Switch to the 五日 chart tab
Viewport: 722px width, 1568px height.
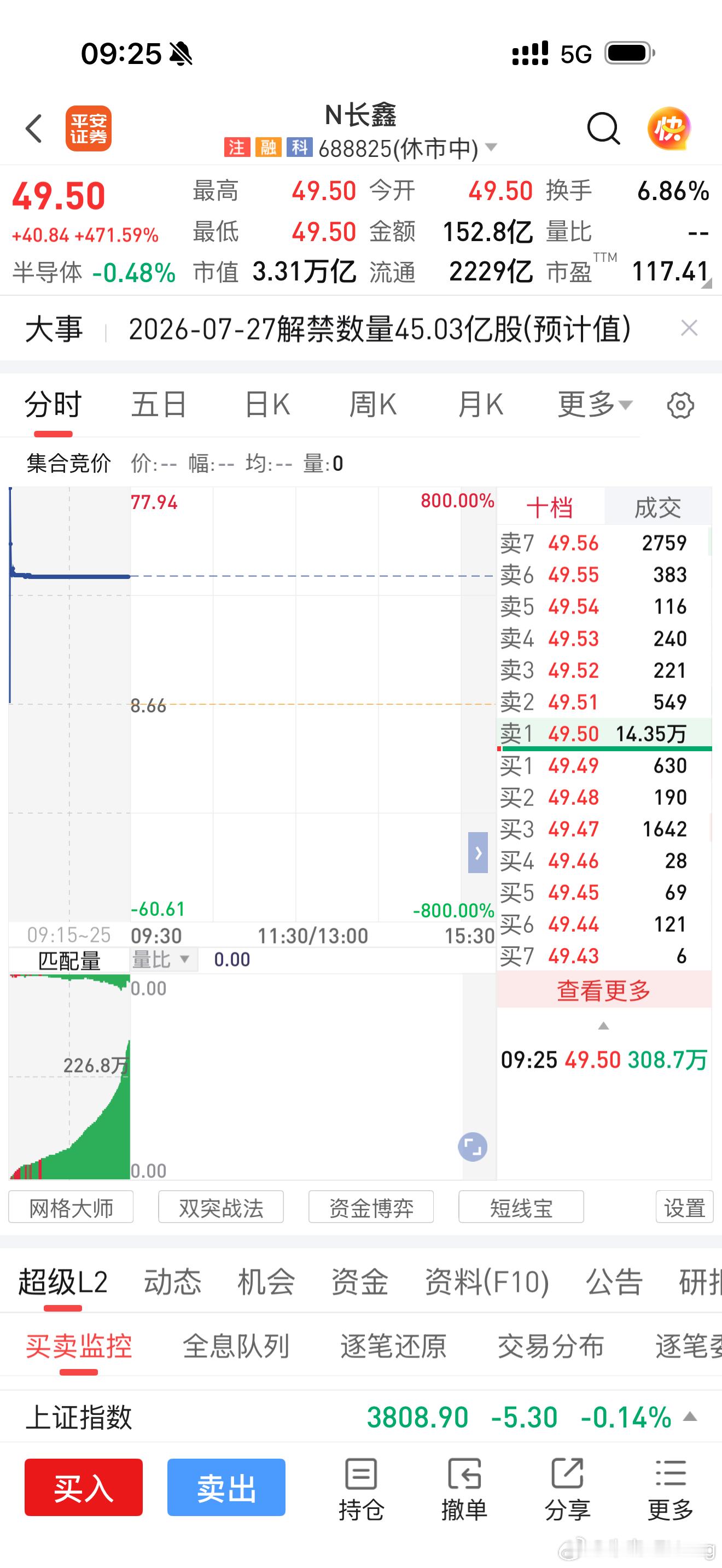coord(159,405)
